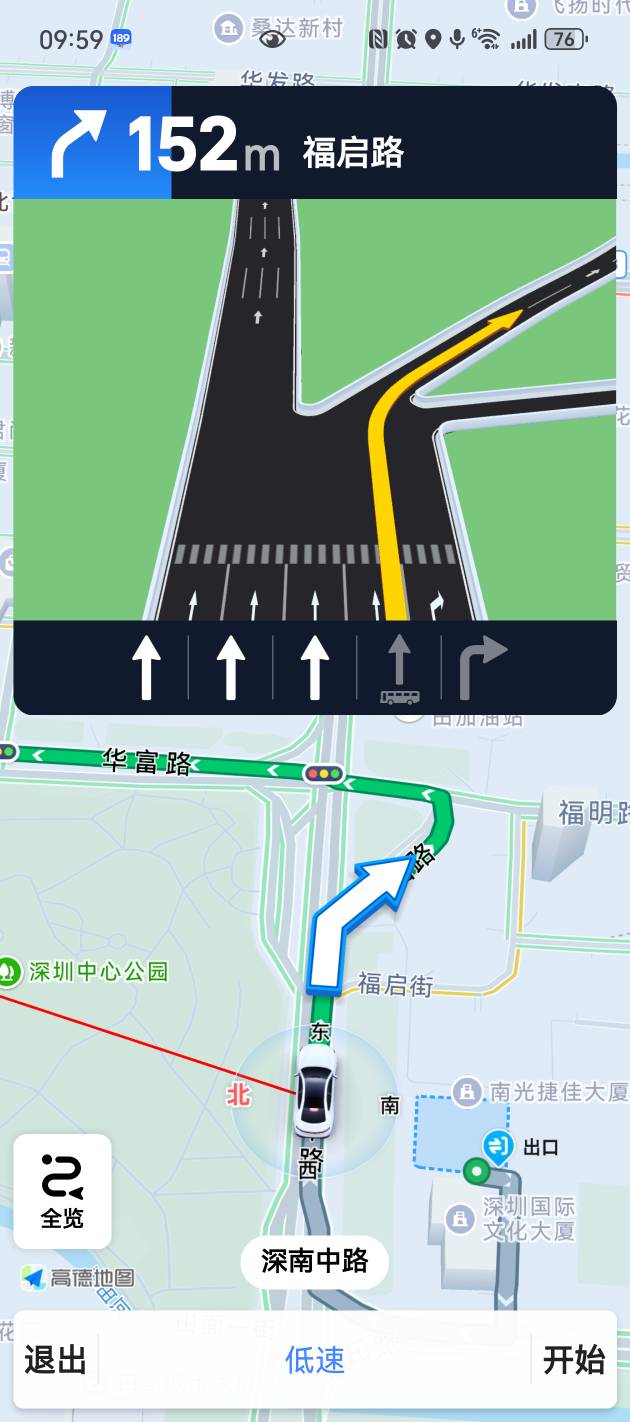Select the 低速 speed option

pos(315,1360)
